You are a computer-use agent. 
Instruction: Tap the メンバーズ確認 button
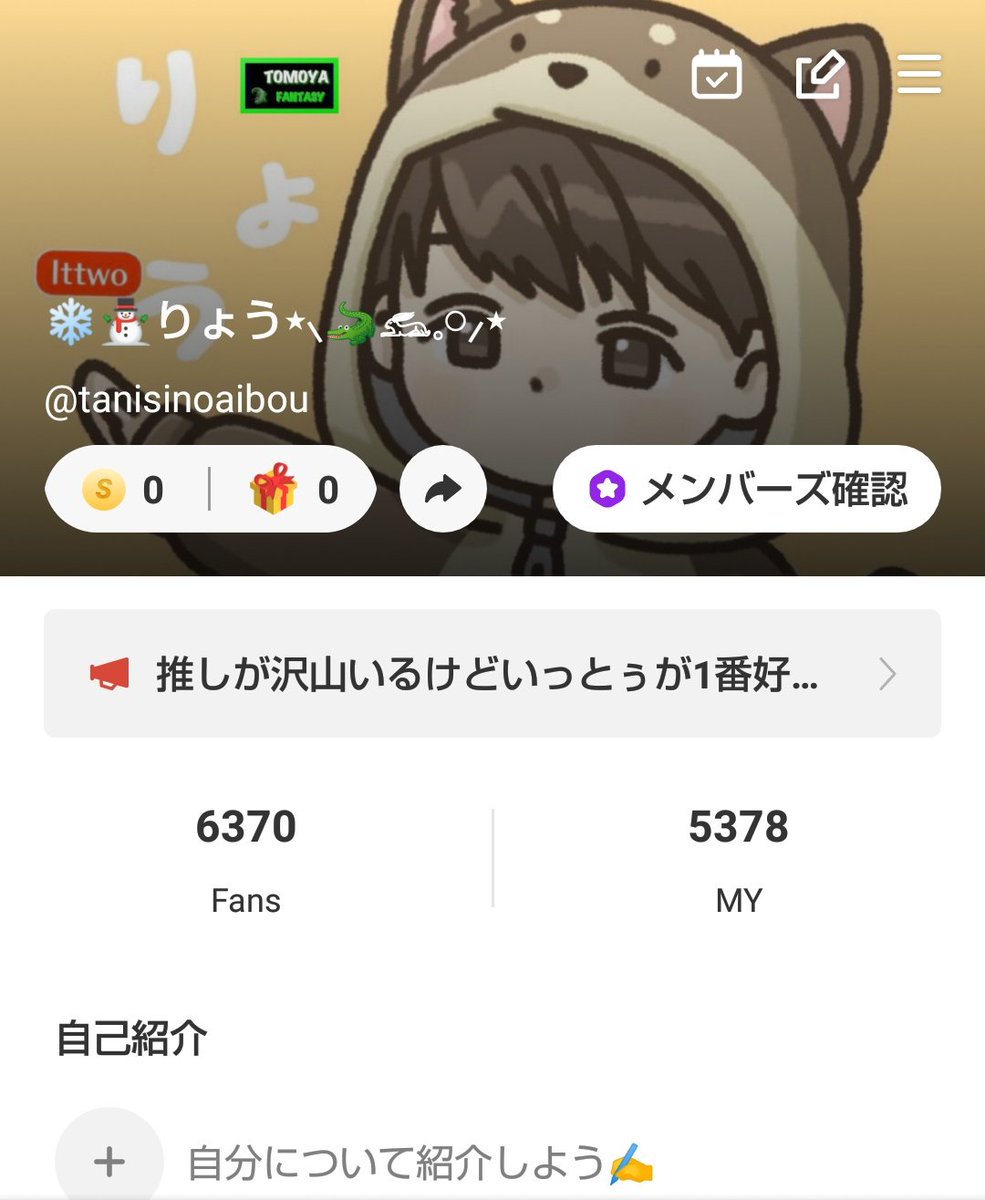(747, 489)
